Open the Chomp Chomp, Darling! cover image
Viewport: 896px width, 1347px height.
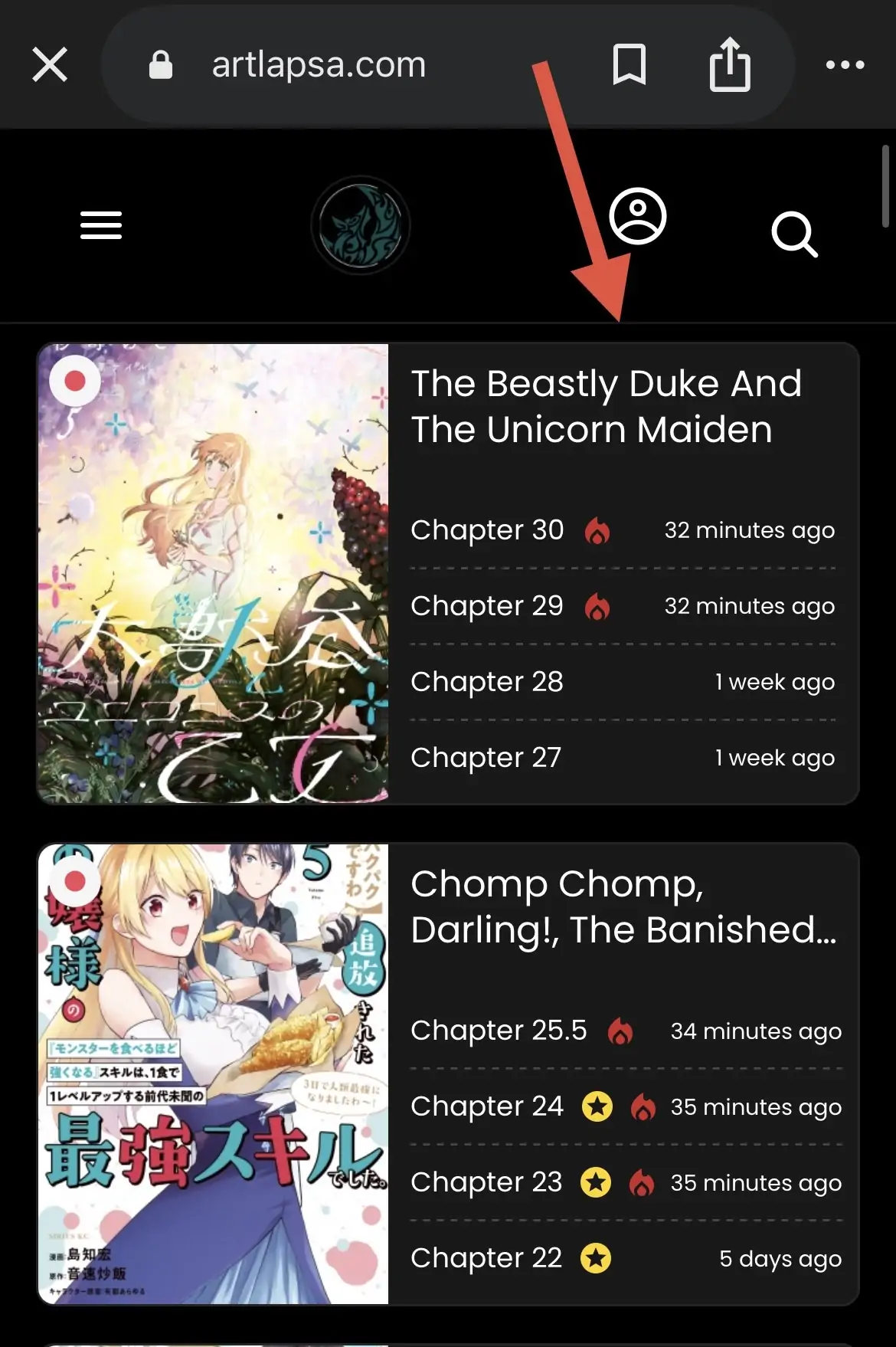tap(214, 1073)
